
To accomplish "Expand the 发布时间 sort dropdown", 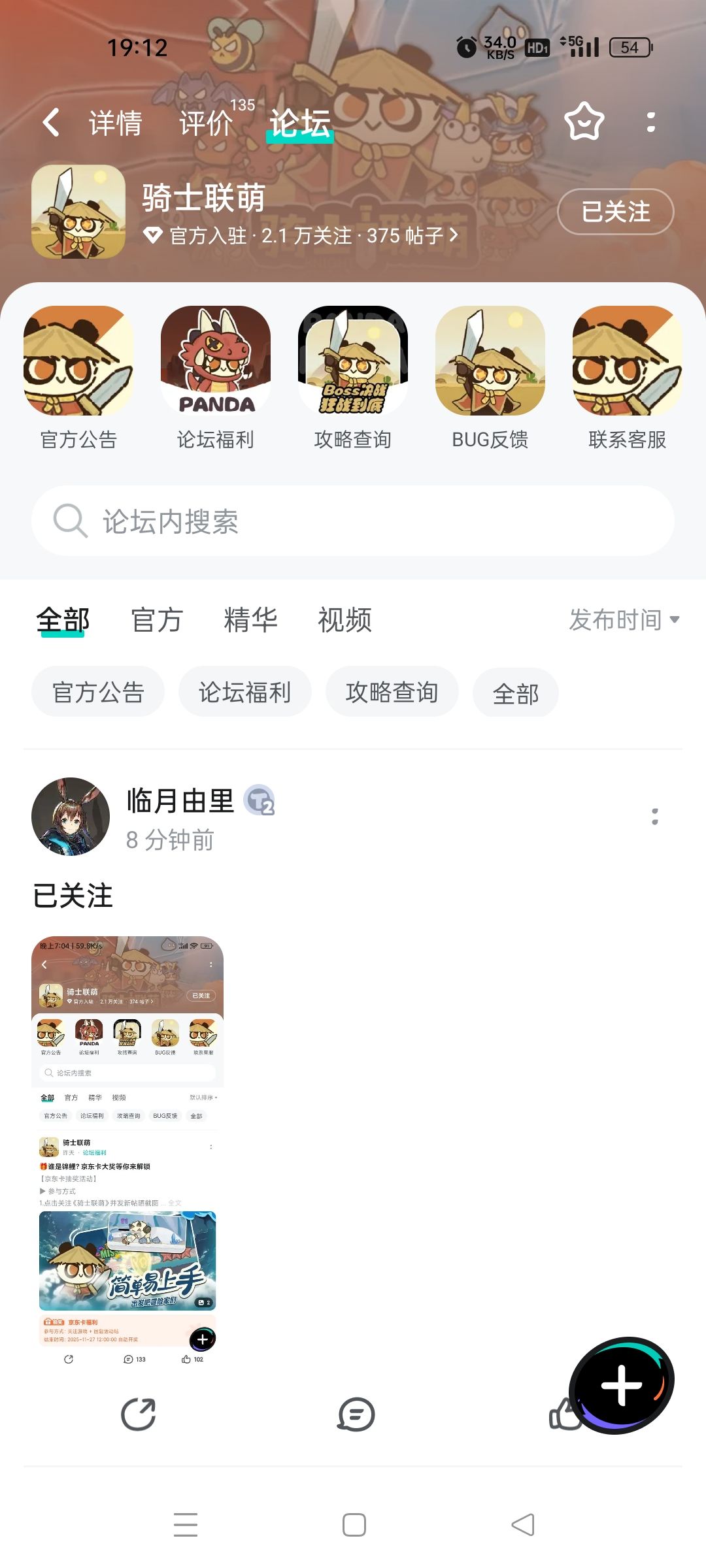I will (624, 619).
